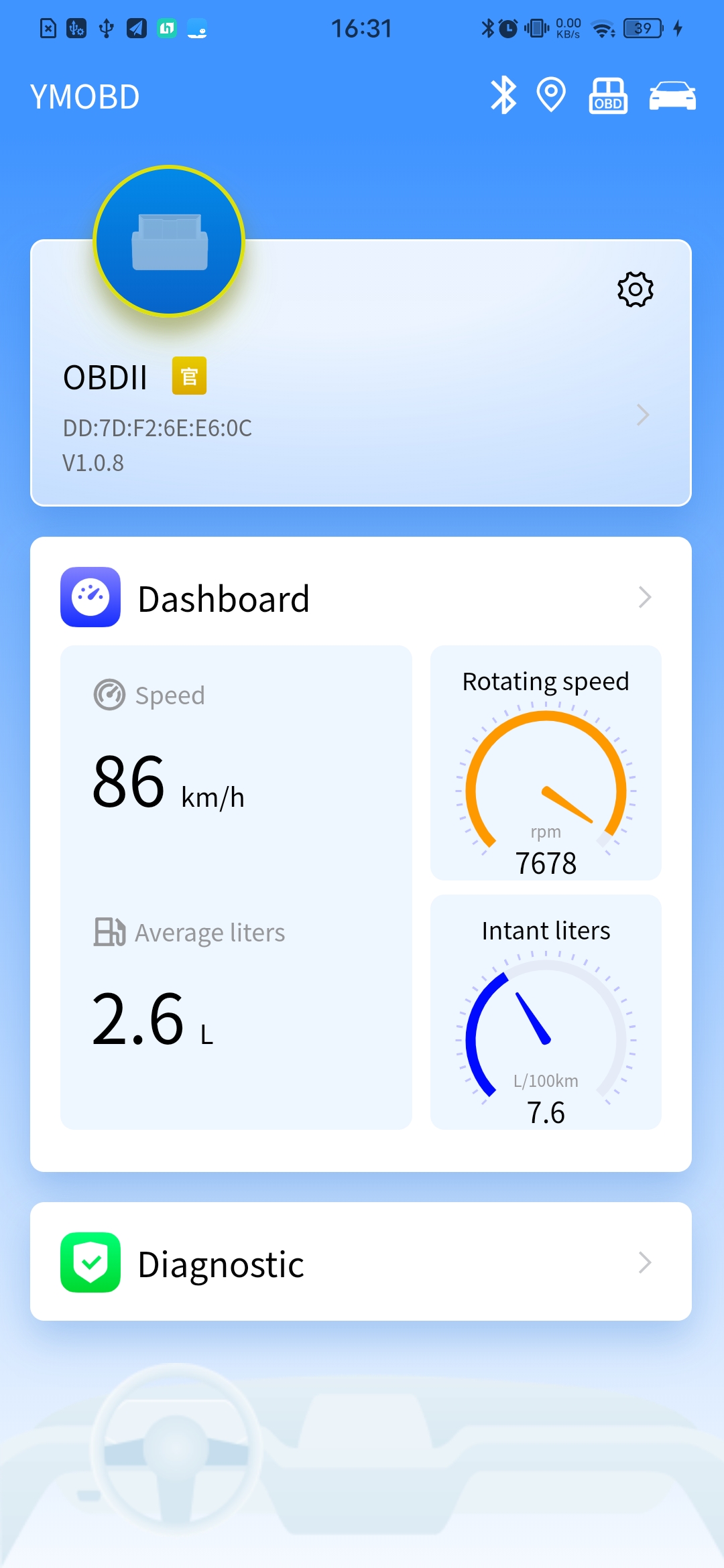
Task: Open the Rotating speed gauge tile
Action: point(546,763)
